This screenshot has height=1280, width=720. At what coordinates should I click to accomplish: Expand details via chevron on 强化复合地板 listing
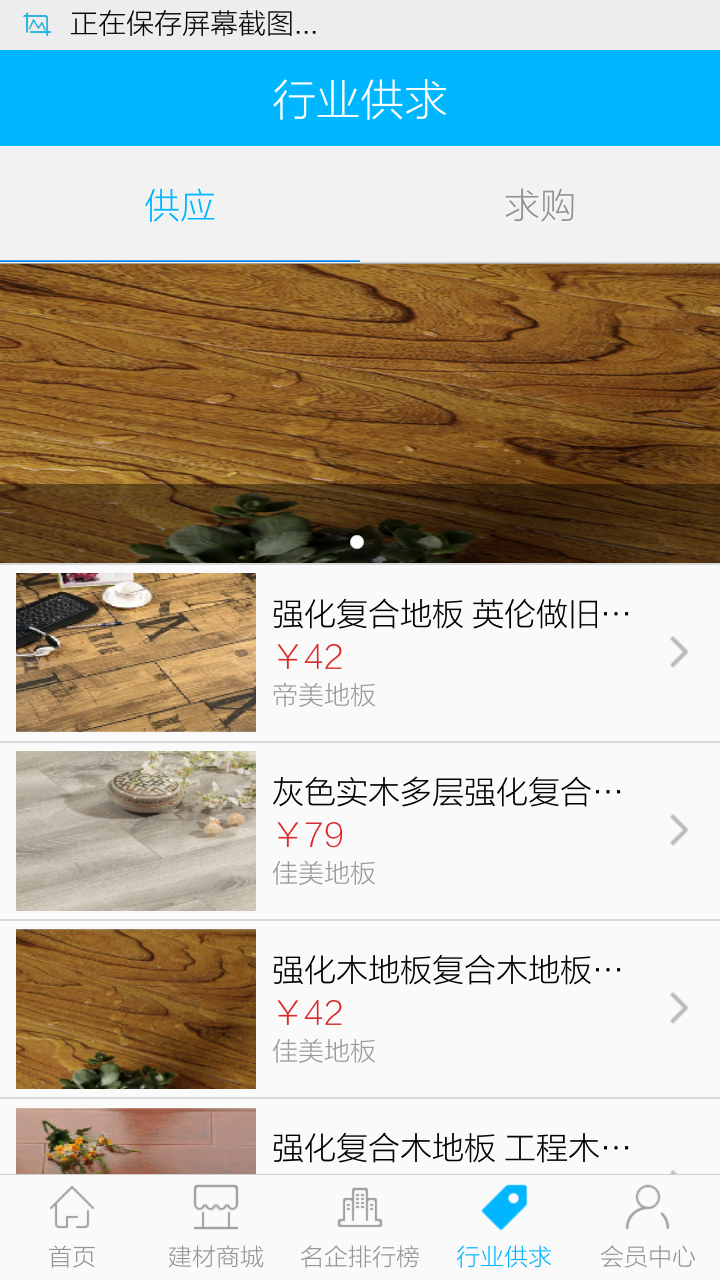click(679, 652)
